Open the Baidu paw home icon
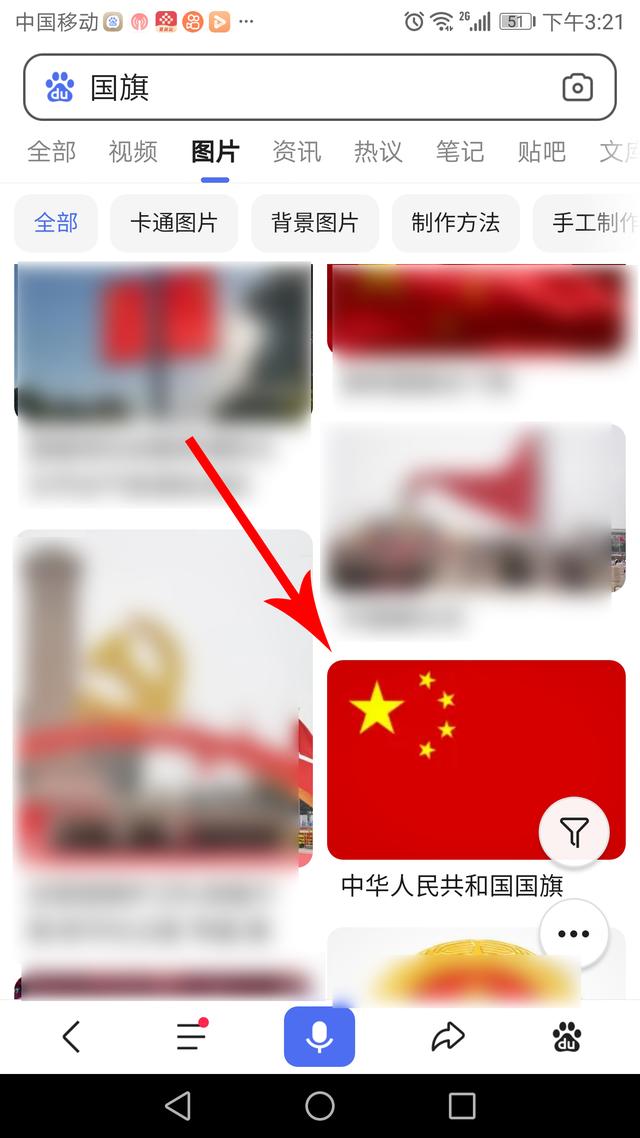 click(x=567, y=1037)
